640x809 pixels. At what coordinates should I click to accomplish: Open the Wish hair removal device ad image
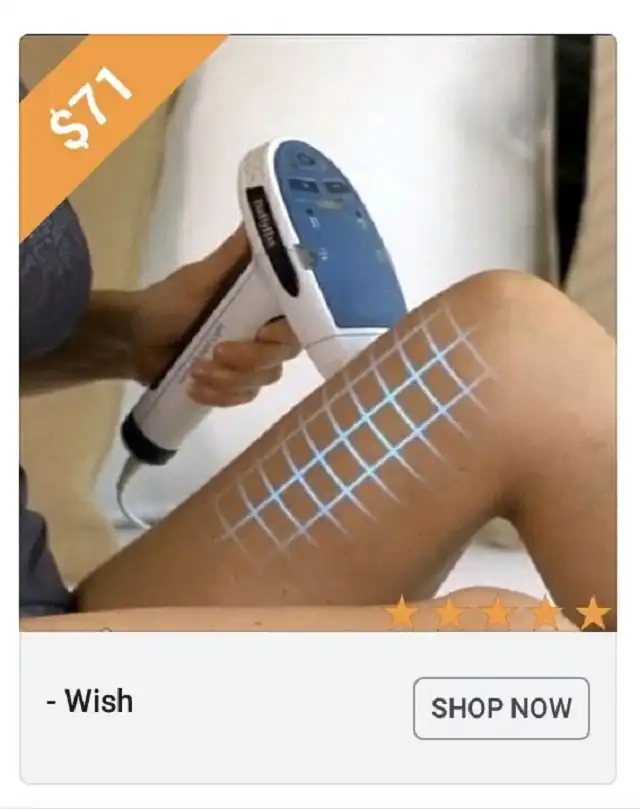(318, 333)
